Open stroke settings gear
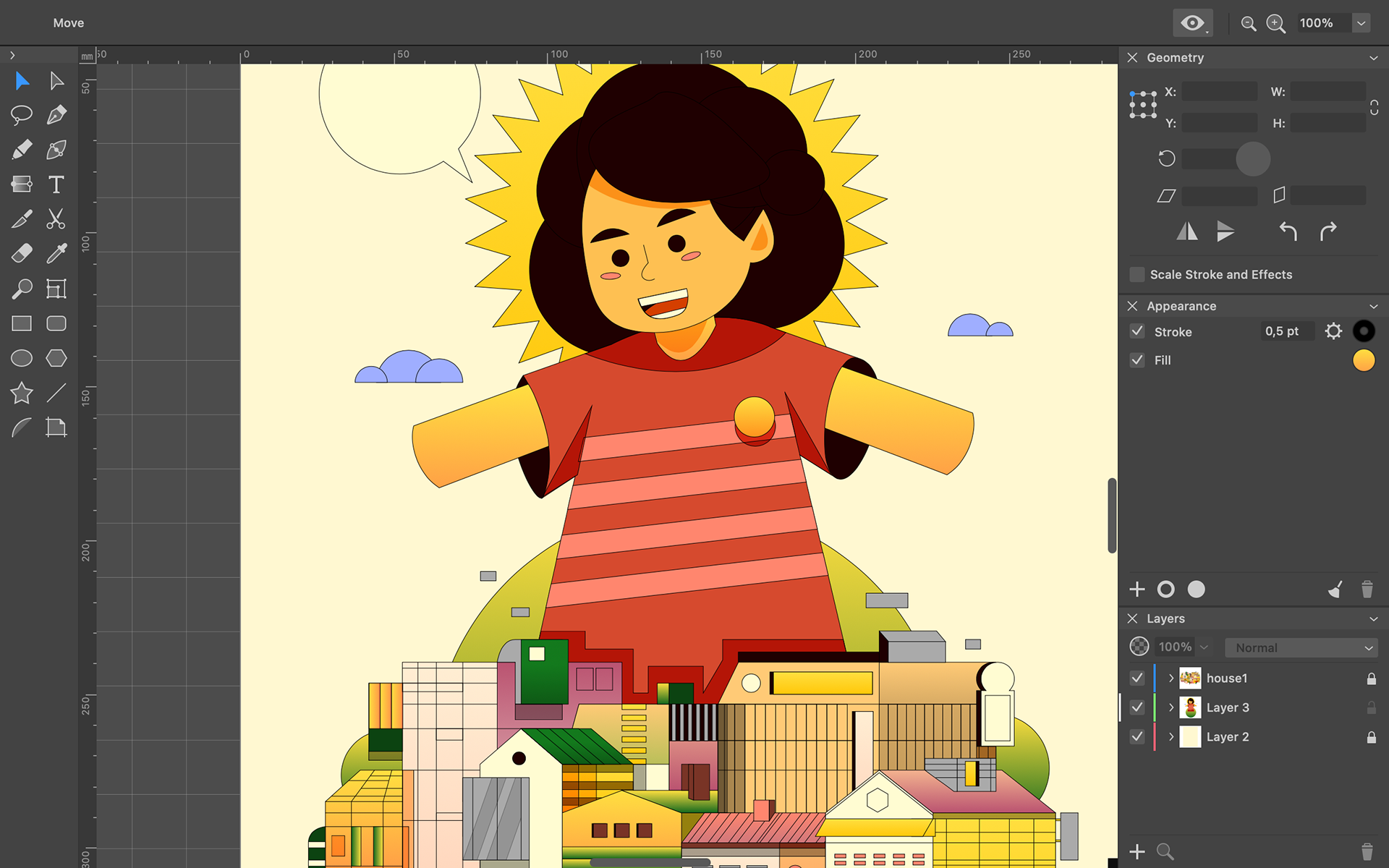The height and width of the screenshot is (868, 1389). point(1333,331)
